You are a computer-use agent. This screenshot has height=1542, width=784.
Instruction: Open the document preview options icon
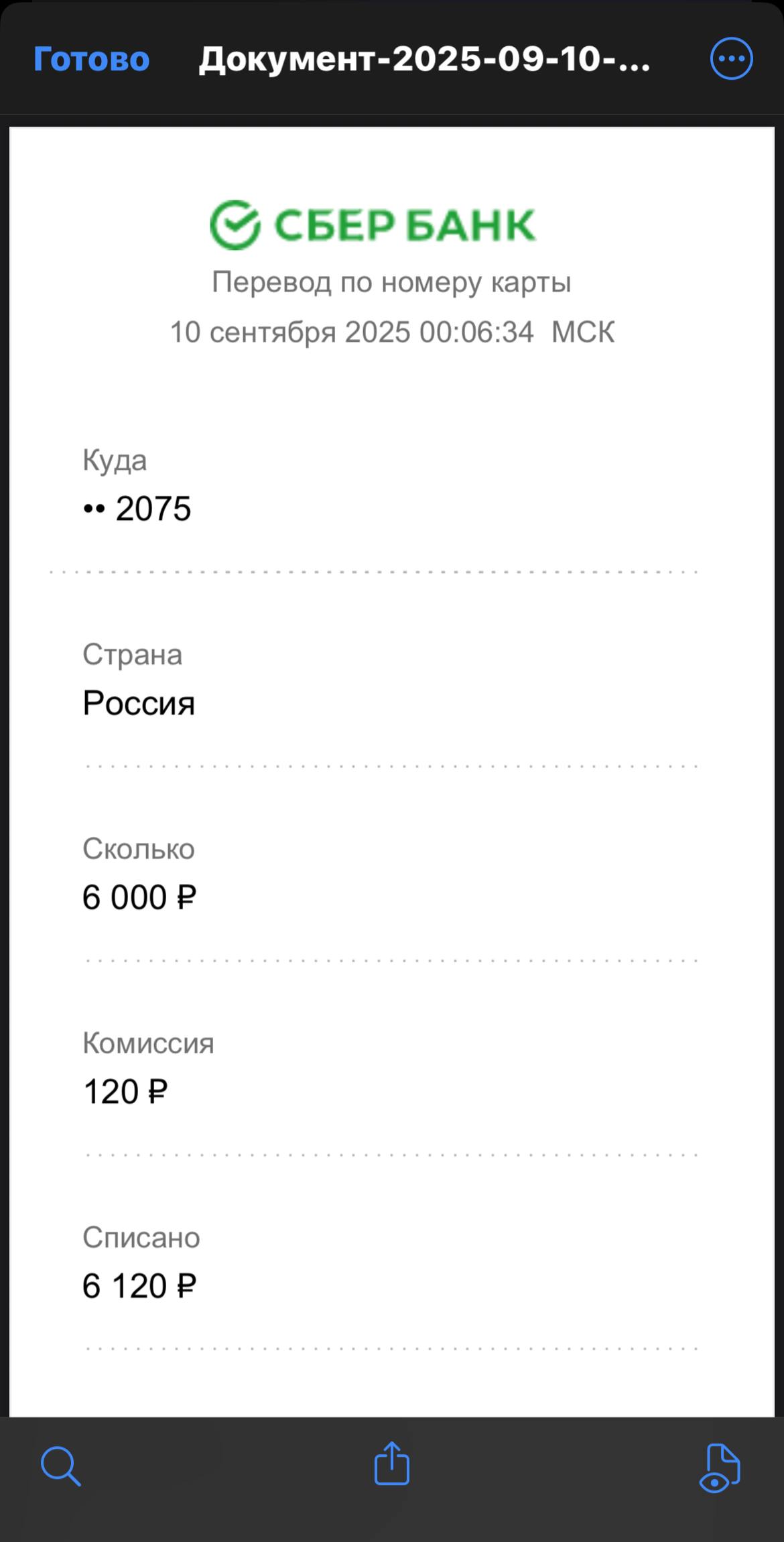[x=719, y=1468]
